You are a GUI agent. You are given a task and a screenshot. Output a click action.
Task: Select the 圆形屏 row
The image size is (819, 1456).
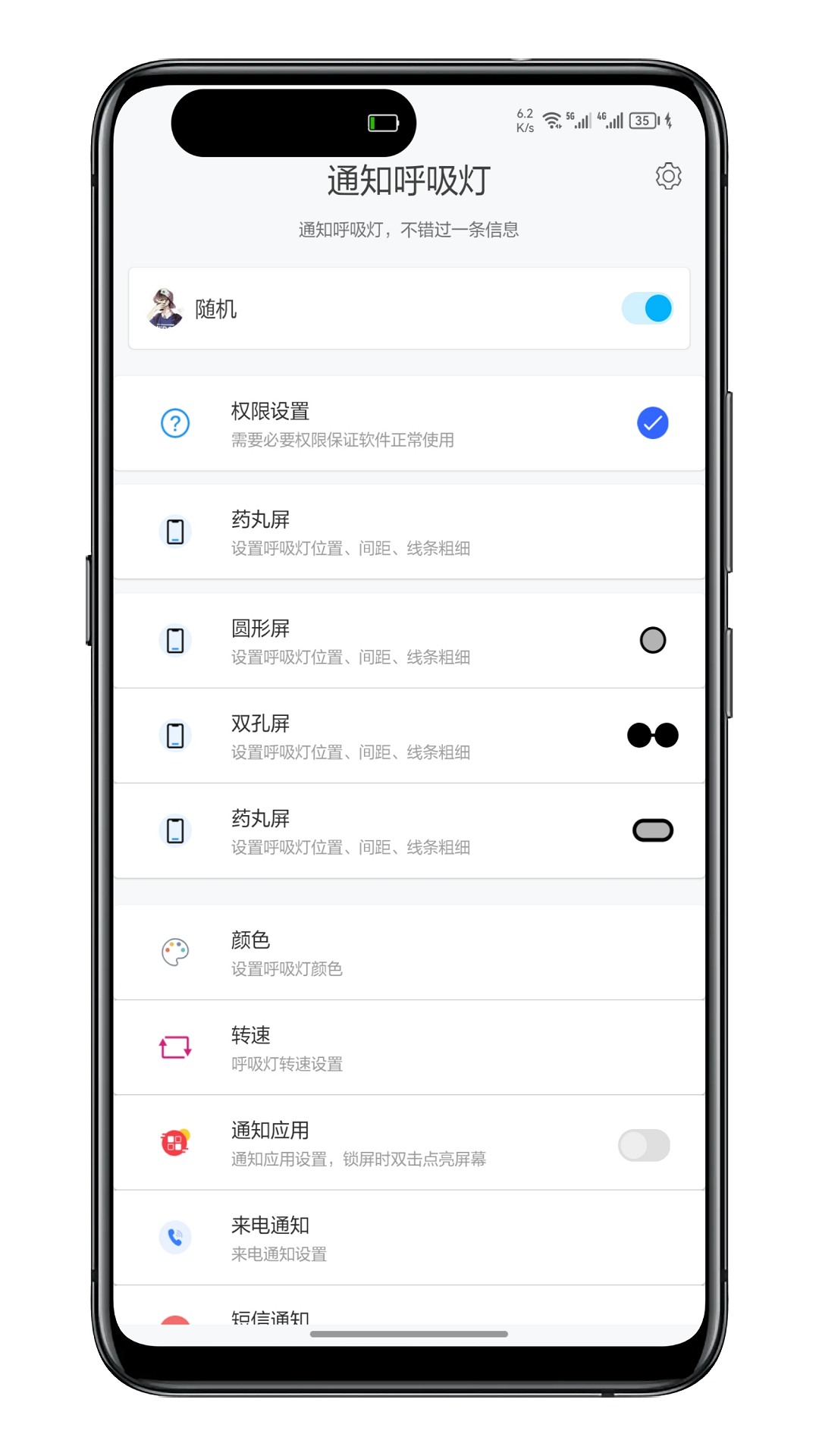409,641
